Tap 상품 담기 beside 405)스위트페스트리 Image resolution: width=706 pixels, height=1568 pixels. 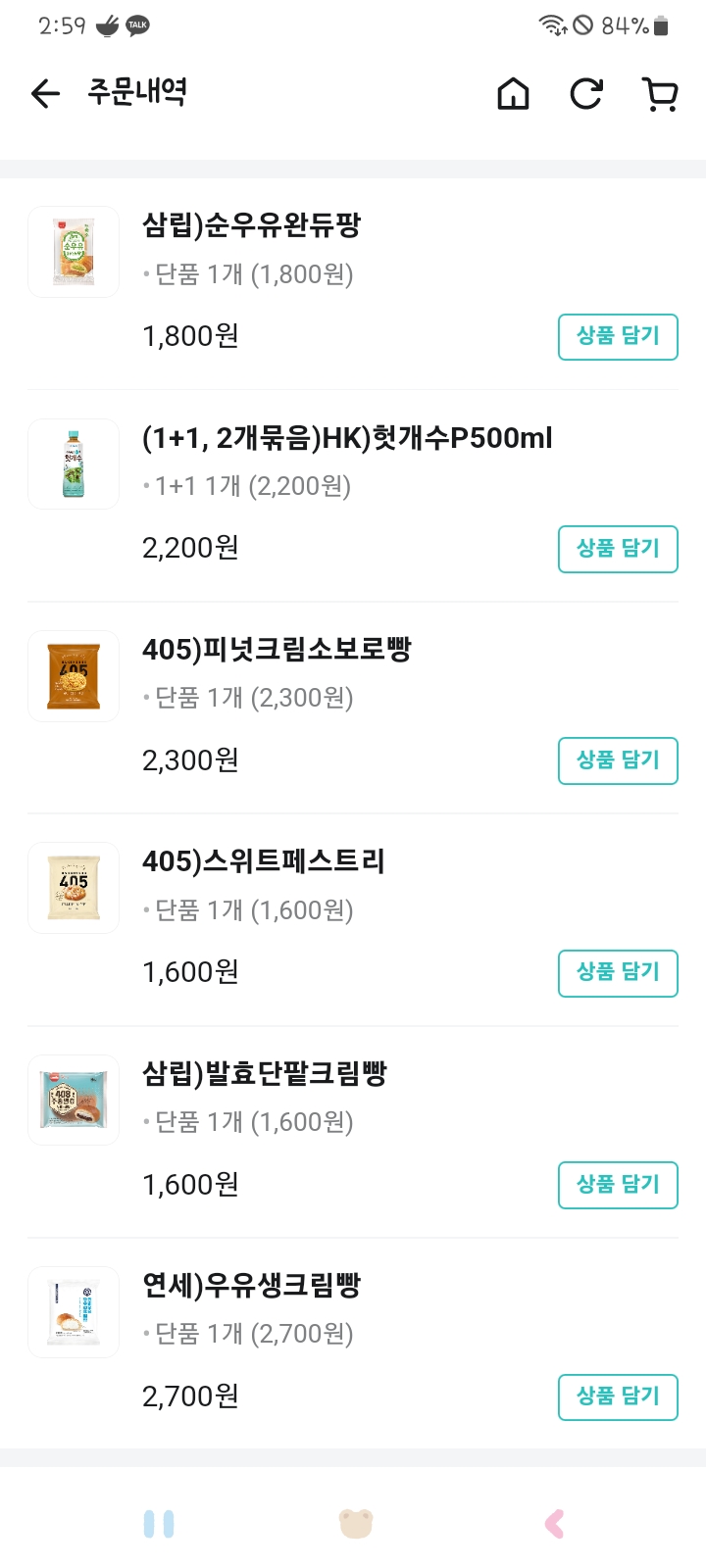click(x=618, y=973)
